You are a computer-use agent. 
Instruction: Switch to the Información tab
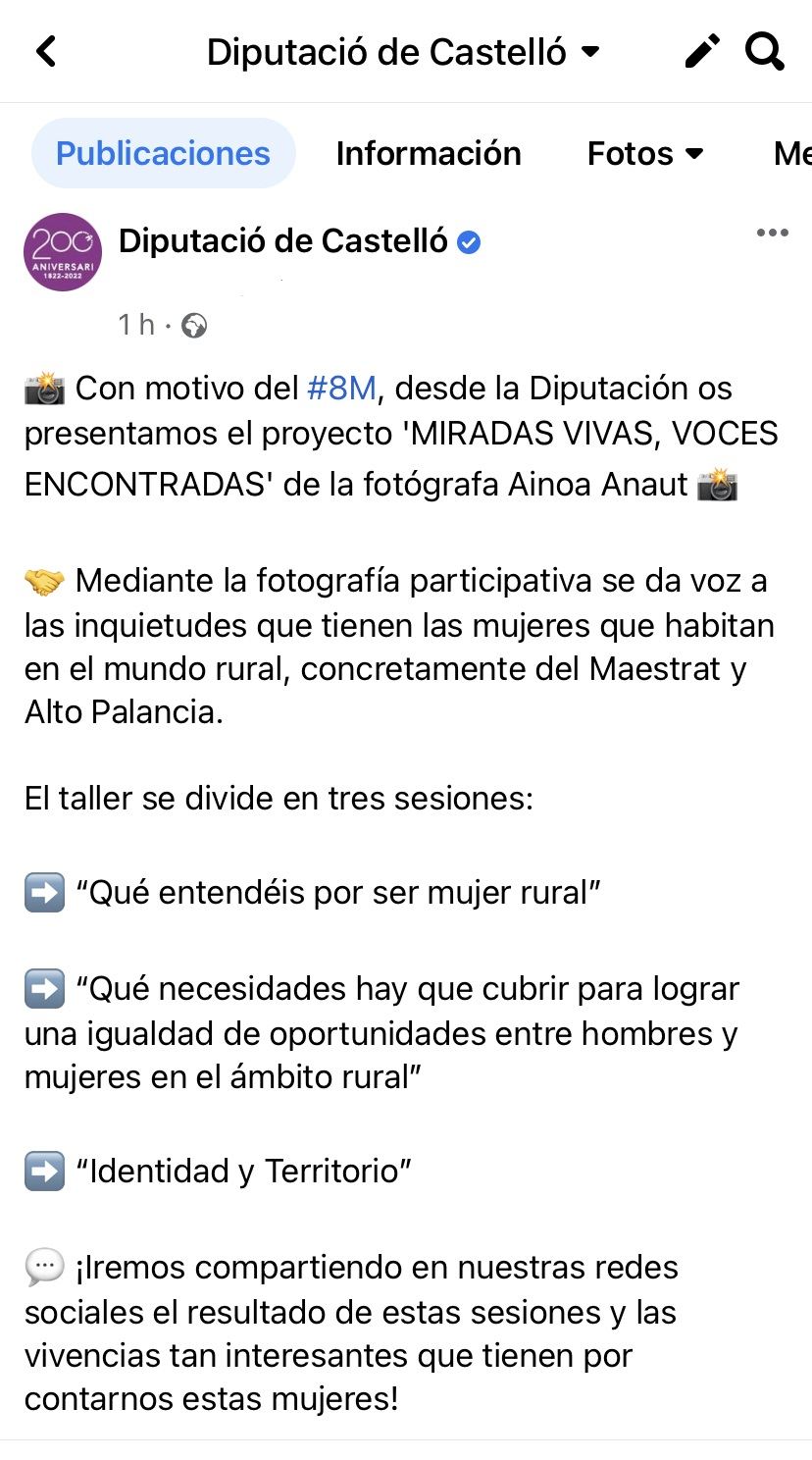point(429,153)
